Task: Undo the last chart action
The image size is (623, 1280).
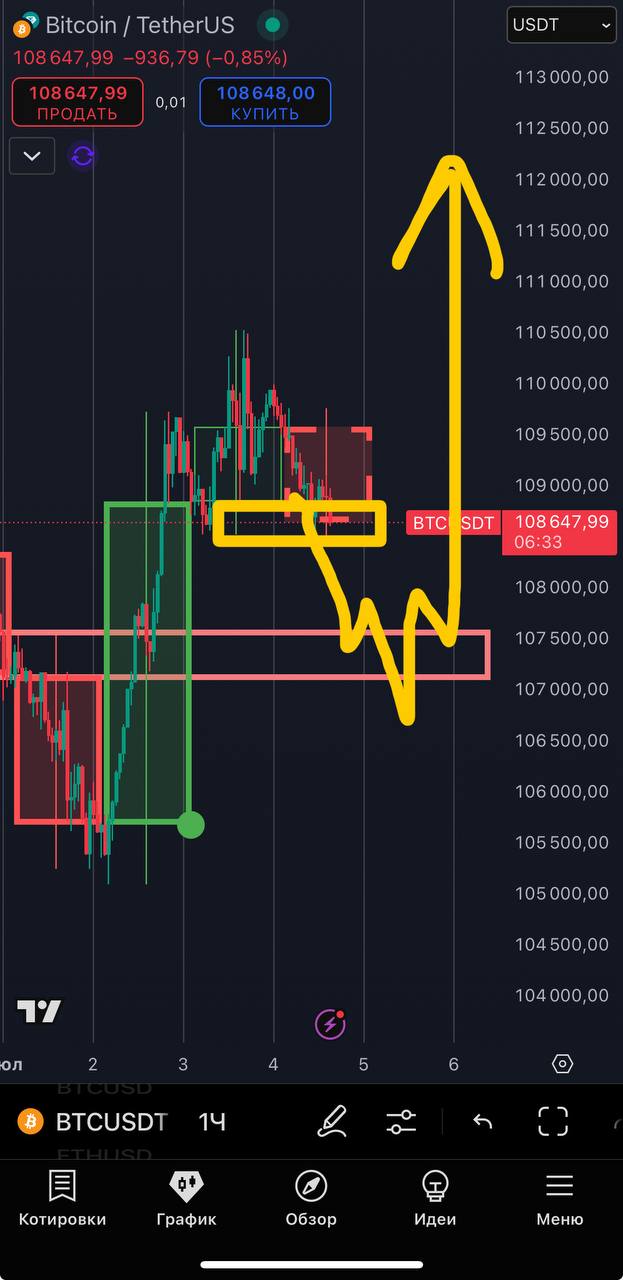Action: [483, 1122]
